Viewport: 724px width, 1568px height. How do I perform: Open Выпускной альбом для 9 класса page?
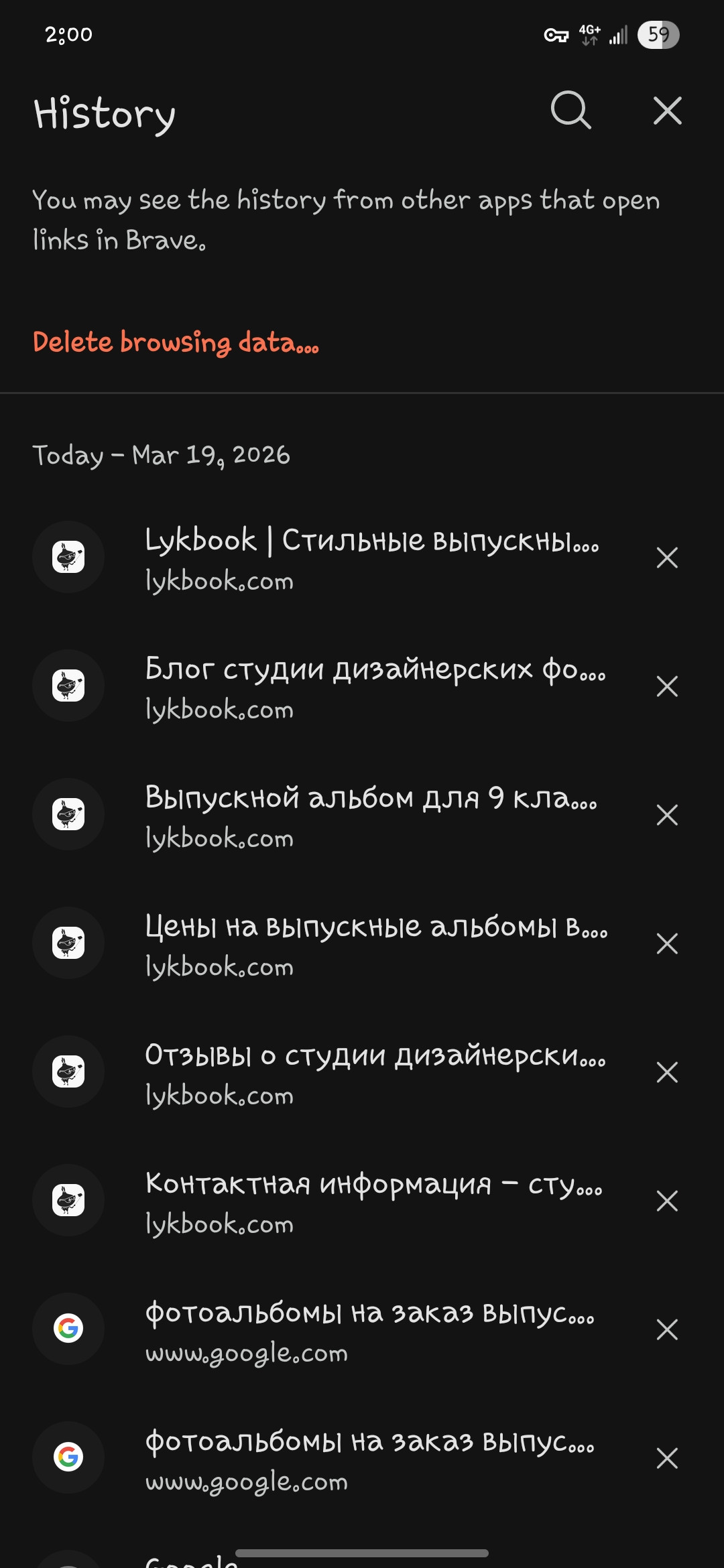coord(372,815)
